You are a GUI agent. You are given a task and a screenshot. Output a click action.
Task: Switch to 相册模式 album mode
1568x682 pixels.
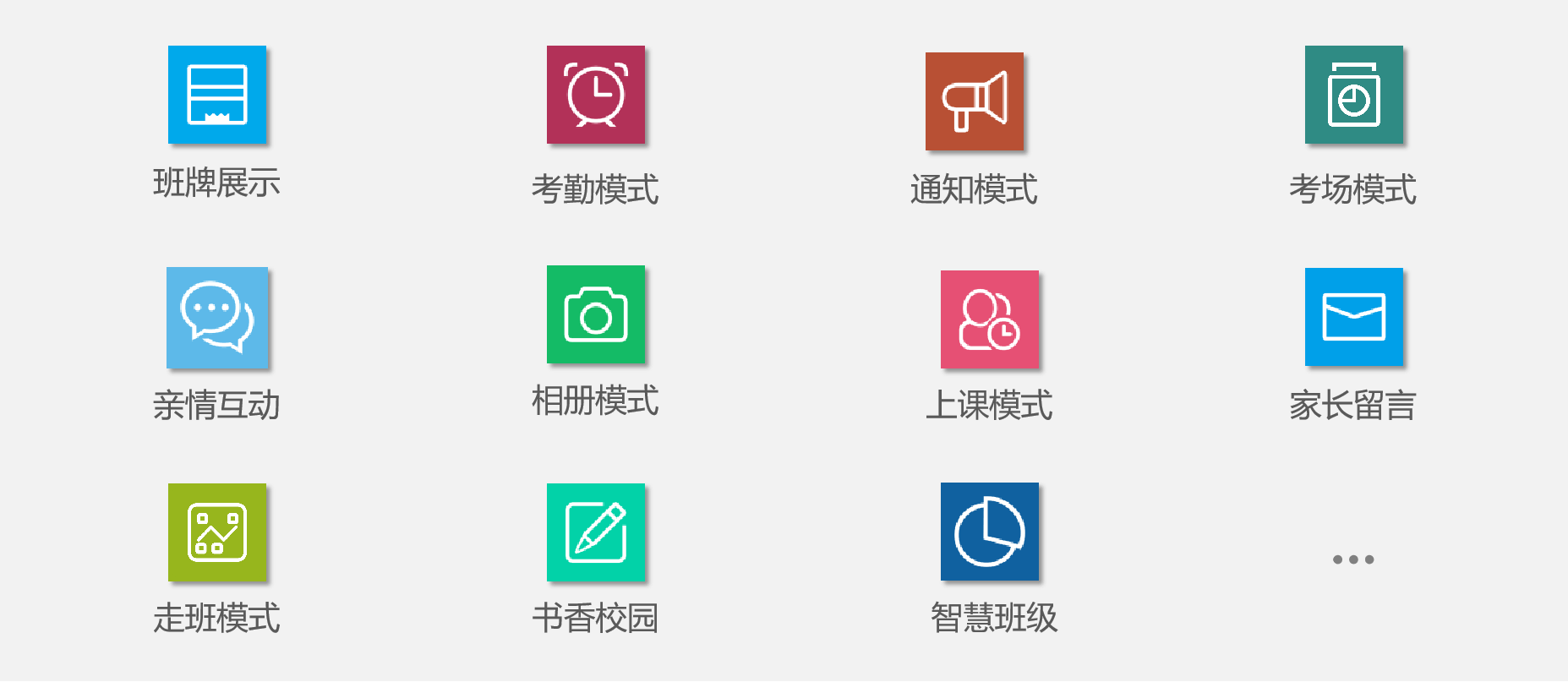pyautogui.click(x=596, y=314)
